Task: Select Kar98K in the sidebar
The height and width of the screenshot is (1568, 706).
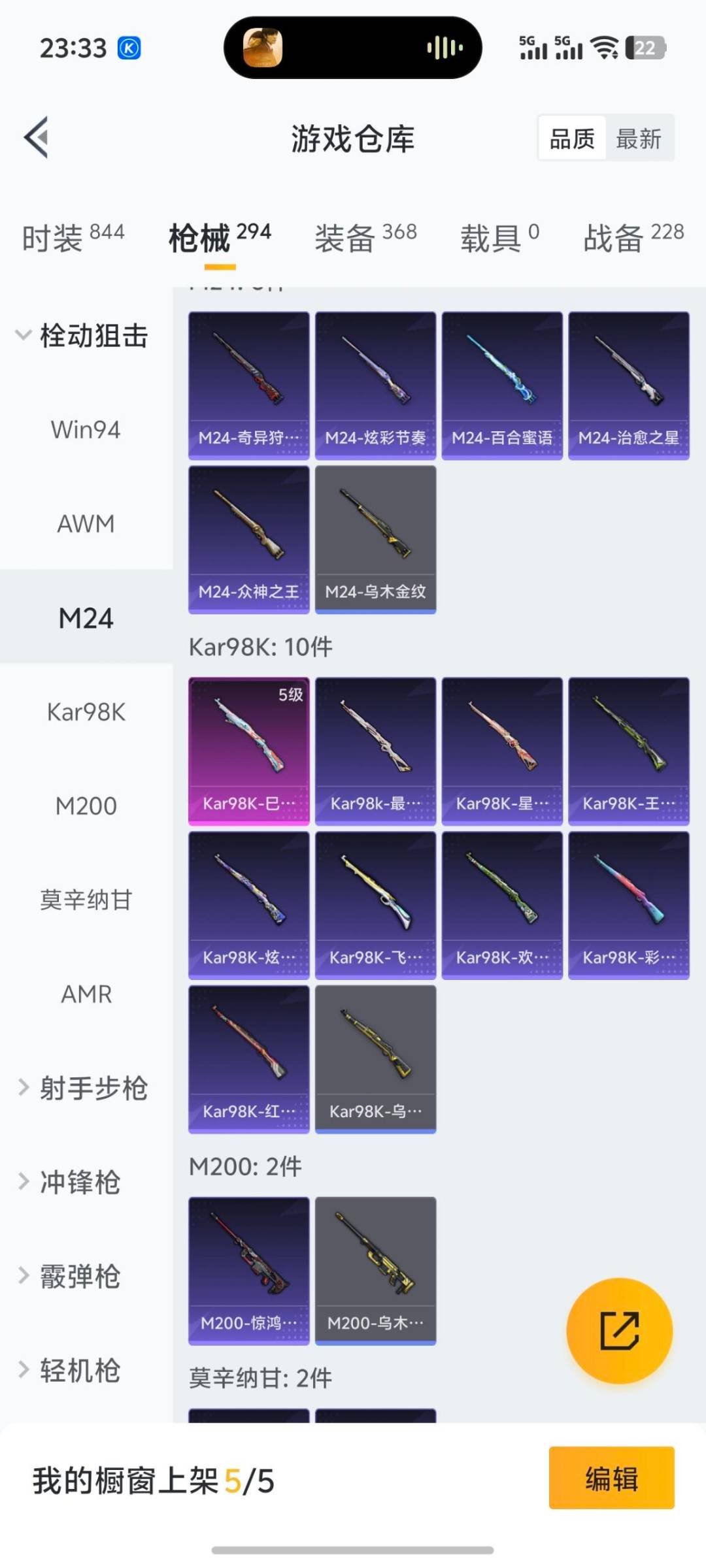Action: [x=87, y=712]
